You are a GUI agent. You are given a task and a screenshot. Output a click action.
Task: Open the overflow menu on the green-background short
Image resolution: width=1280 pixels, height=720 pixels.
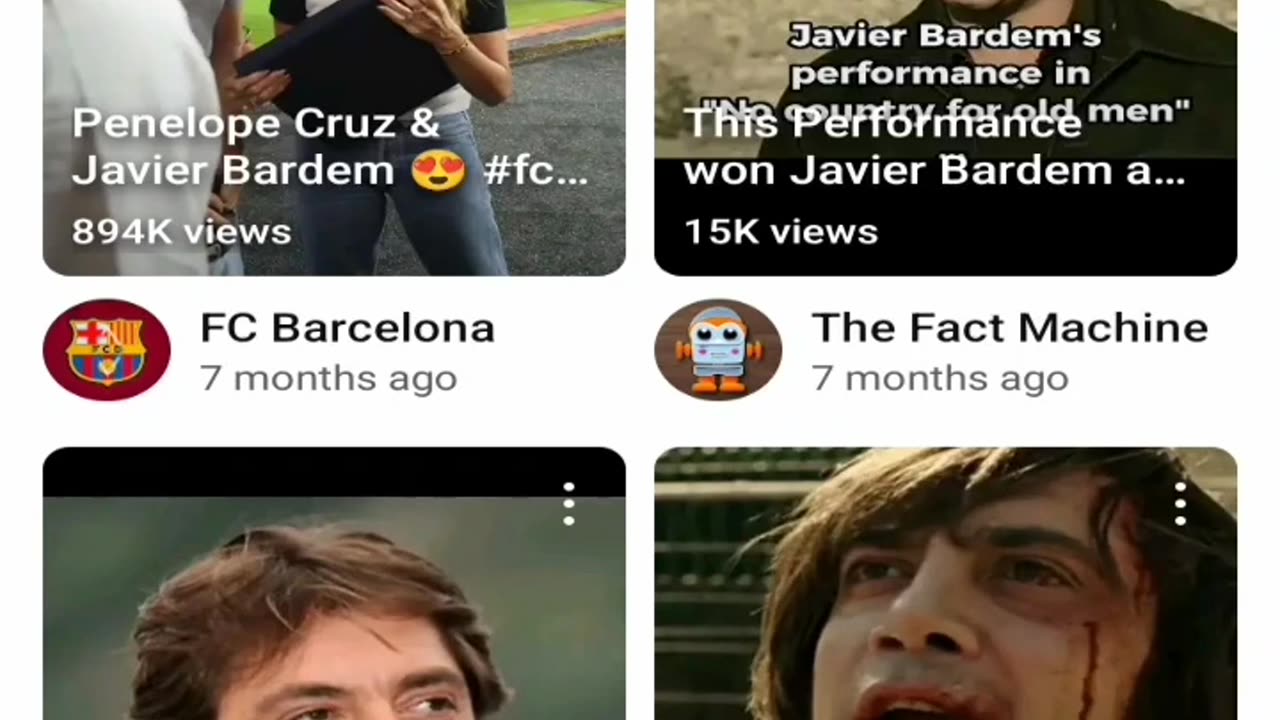(568, 504)
